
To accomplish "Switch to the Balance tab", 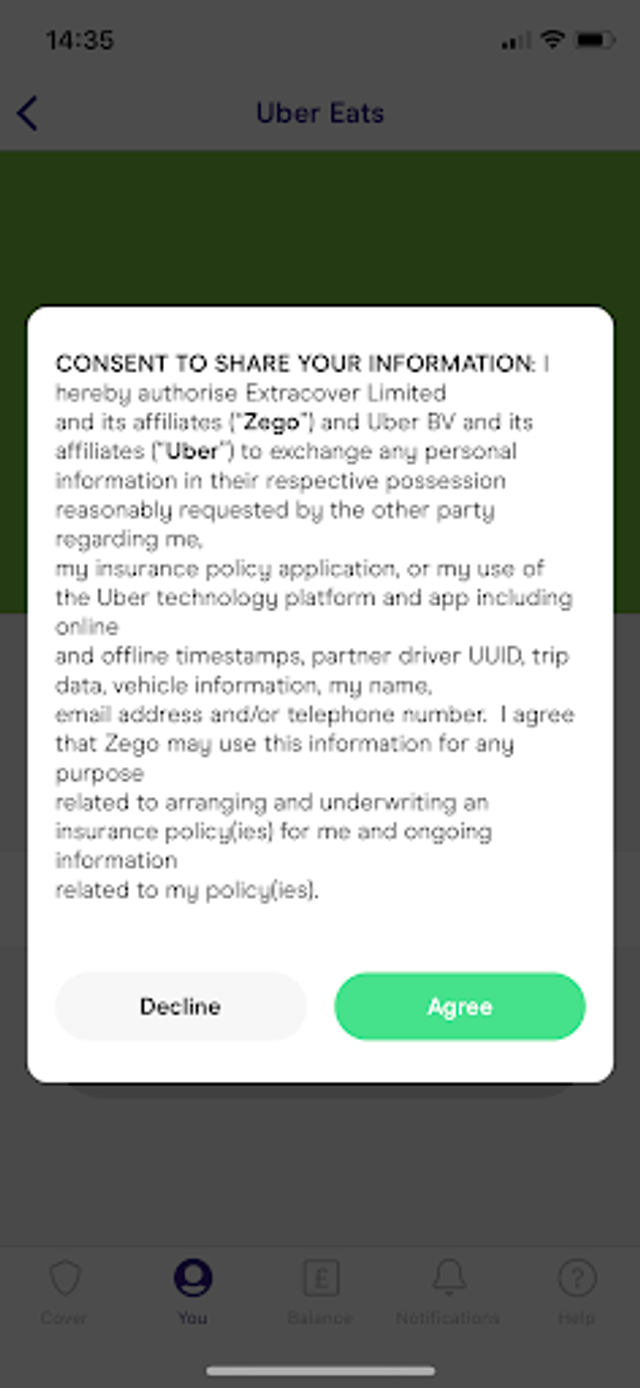I will point(320,1291).
